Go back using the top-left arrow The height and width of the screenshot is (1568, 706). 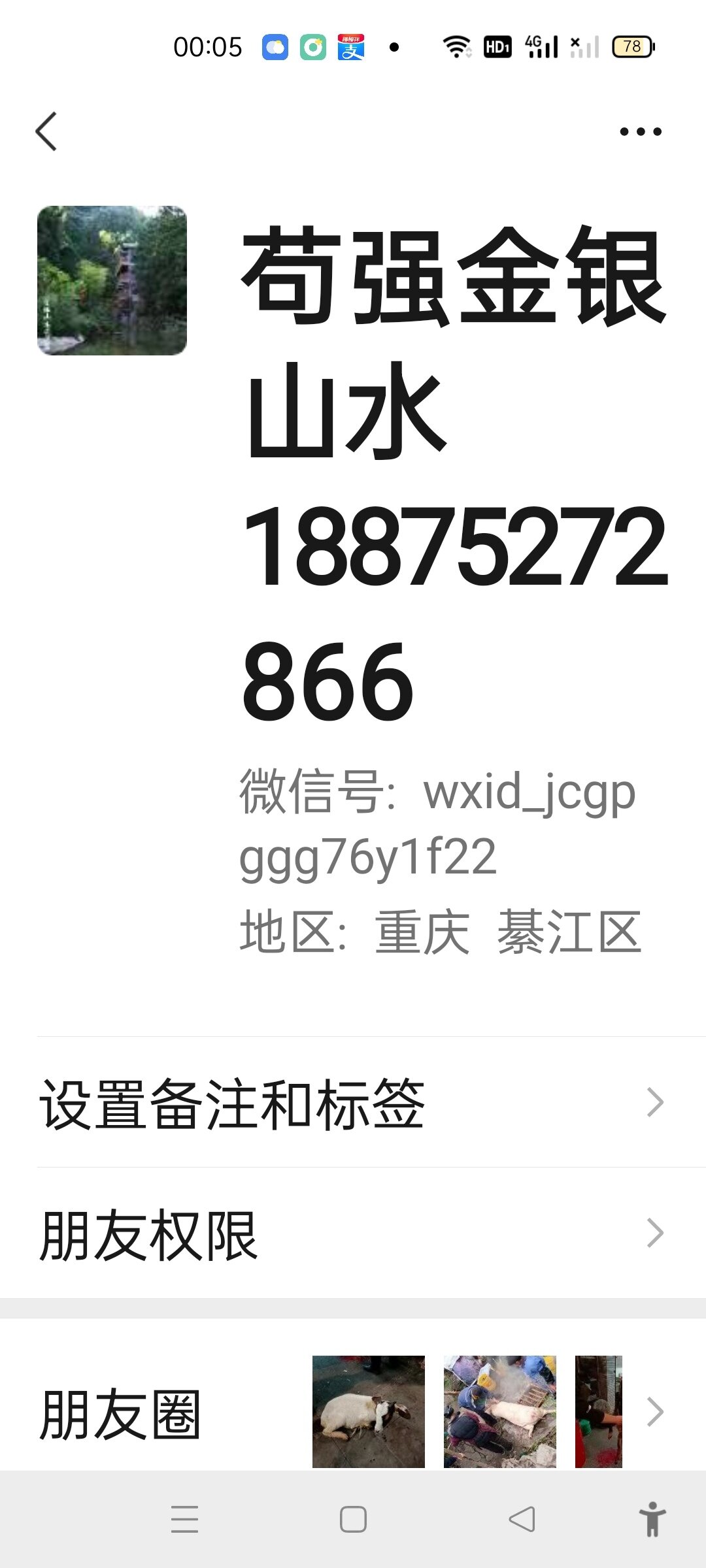click(x=46, y=131)
